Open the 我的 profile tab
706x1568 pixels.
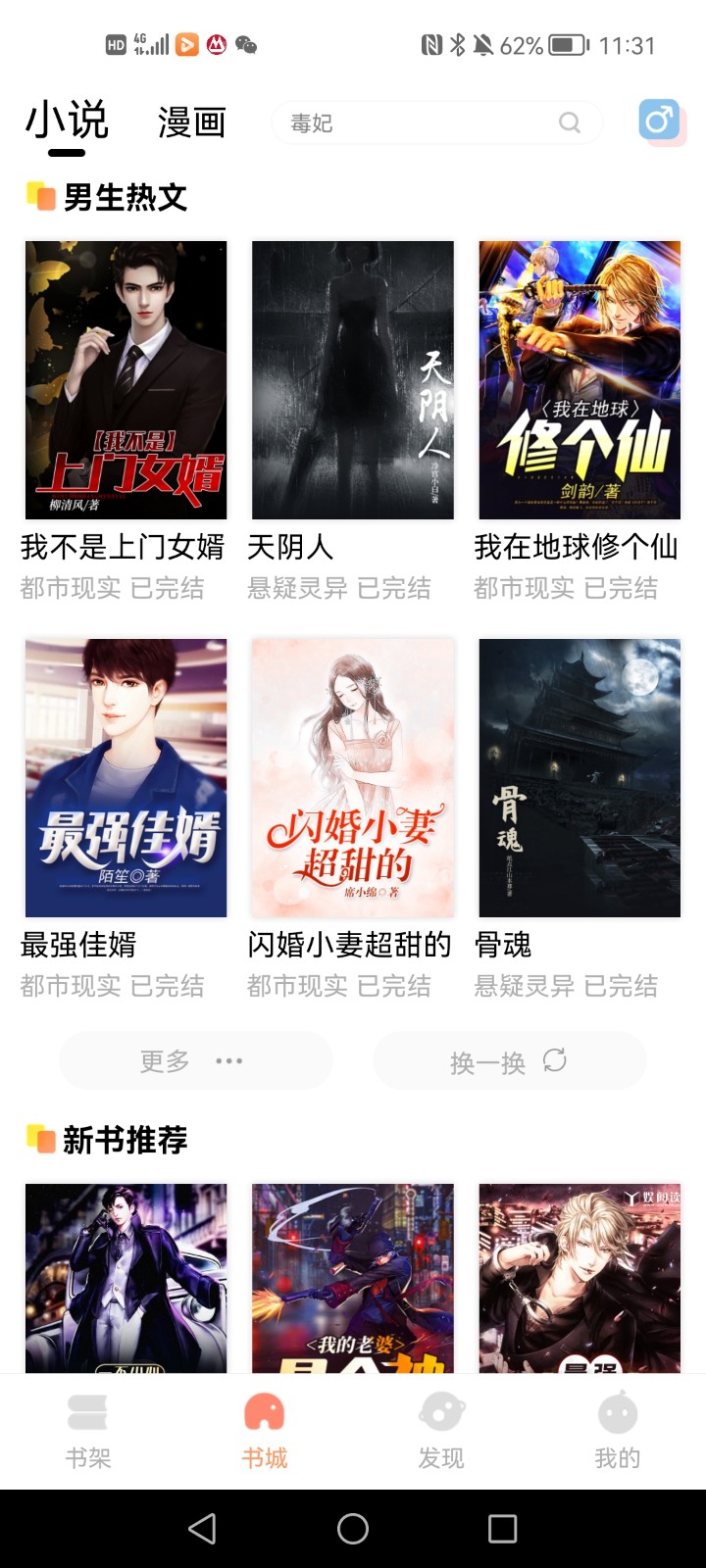[618, 1431]
